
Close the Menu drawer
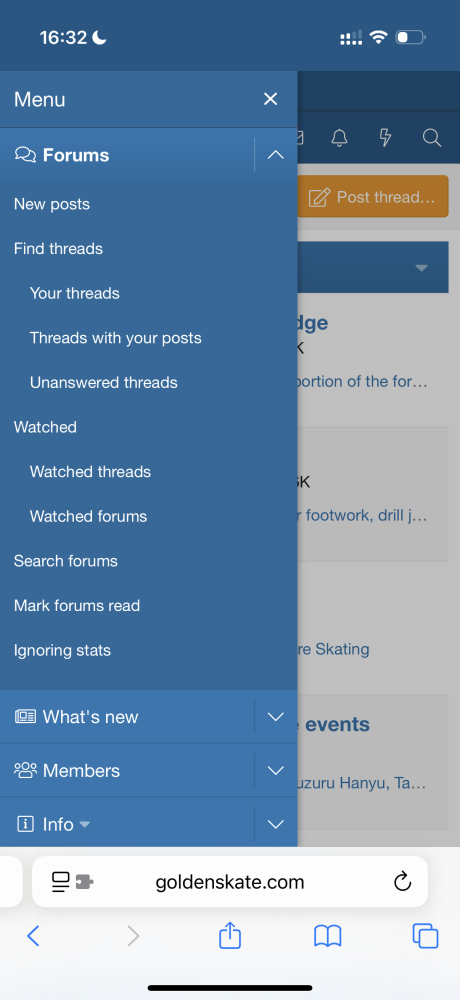click(x=271, y=99)
